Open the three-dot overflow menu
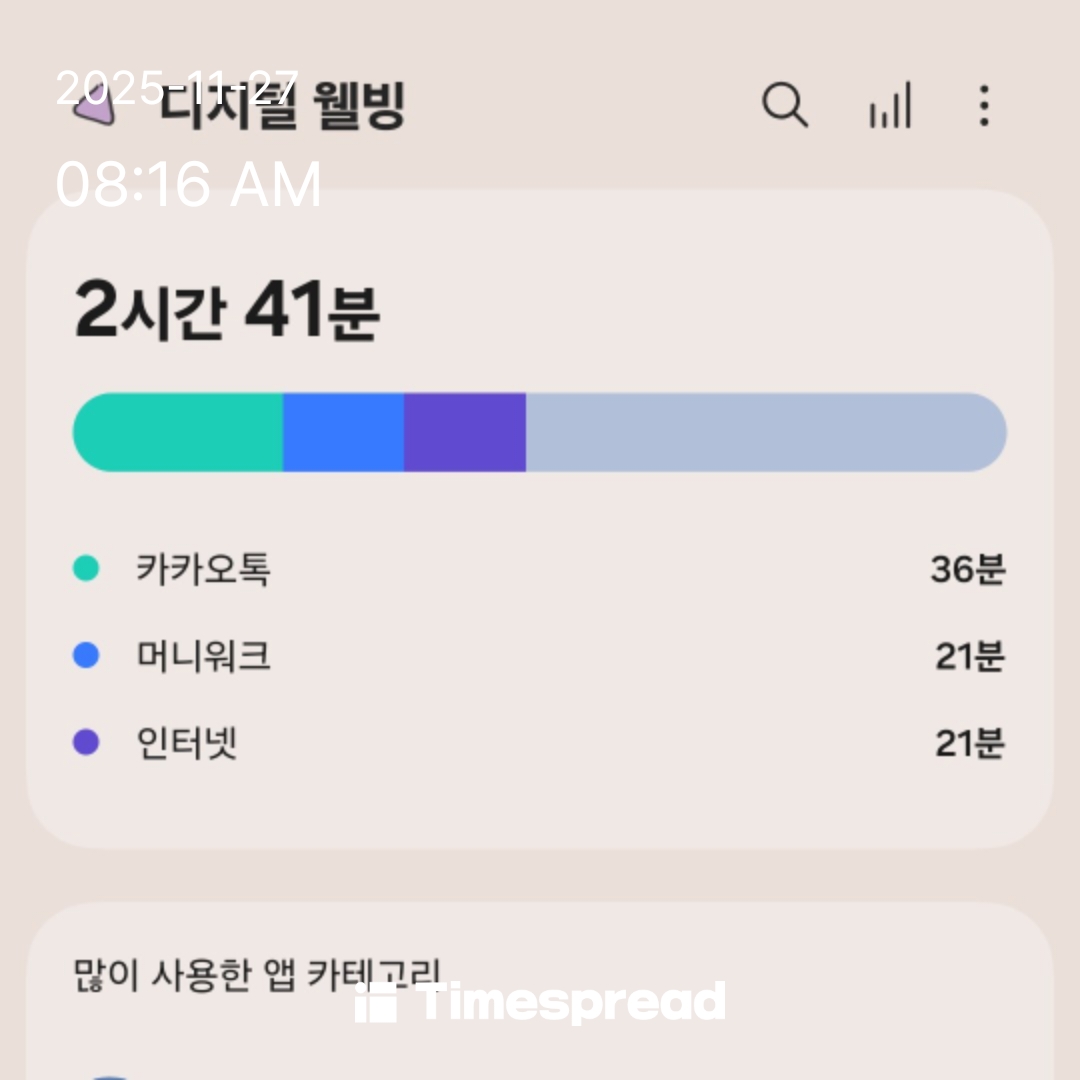Image resolution: width=1080 pixels, height=1080 pixels. [x=984, y=105]
